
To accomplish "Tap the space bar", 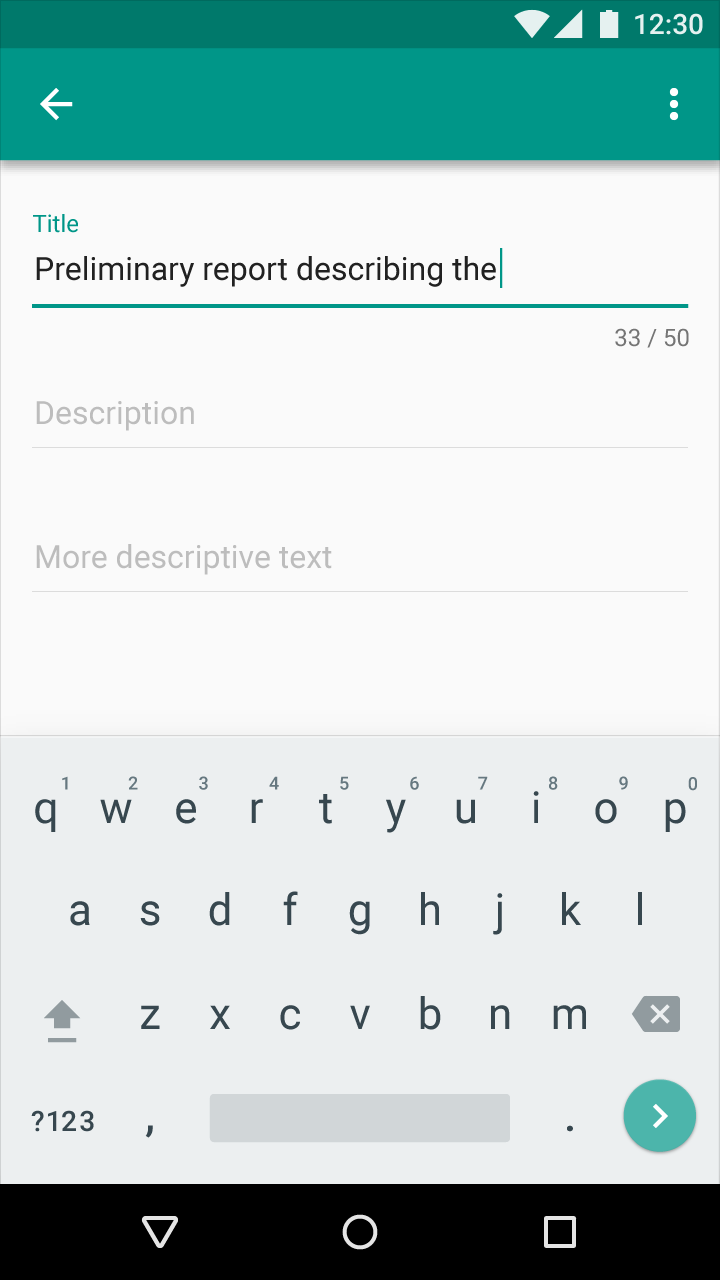I will coord(360,1118).
